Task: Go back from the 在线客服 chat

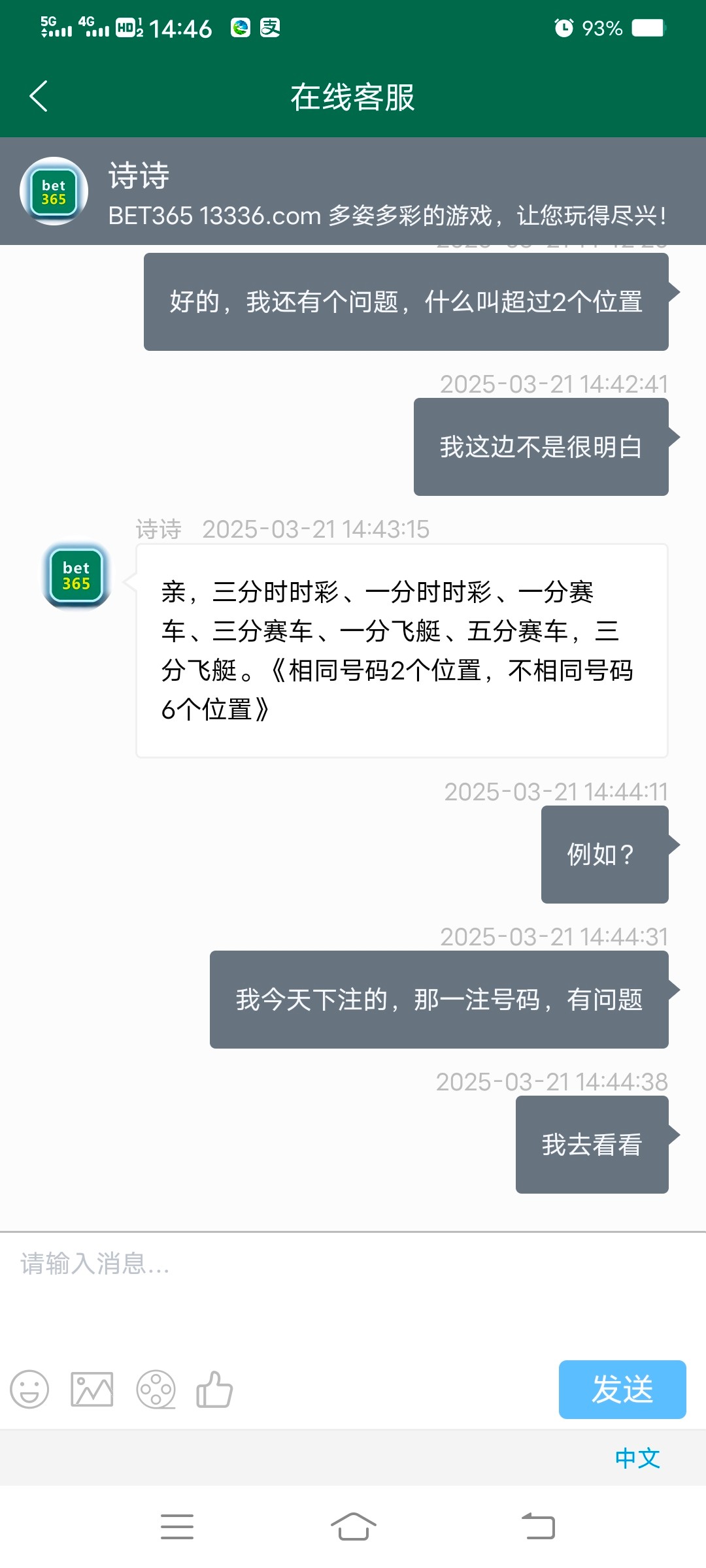Action: pyautogui.click(x=39, y=97)
